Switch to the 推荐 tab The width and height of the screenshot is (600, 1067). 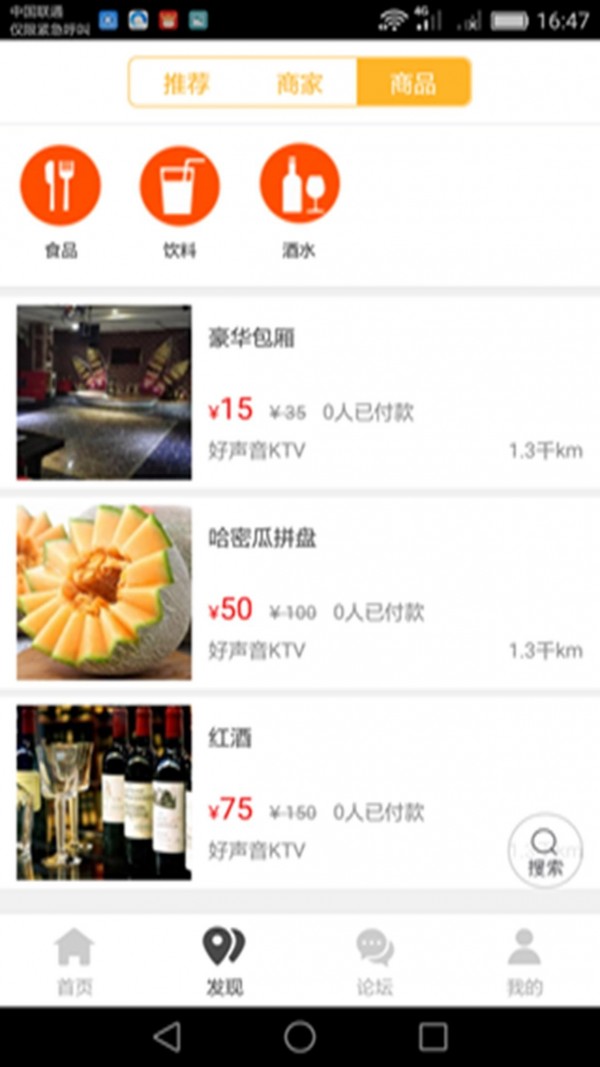(x=187, y=82)
